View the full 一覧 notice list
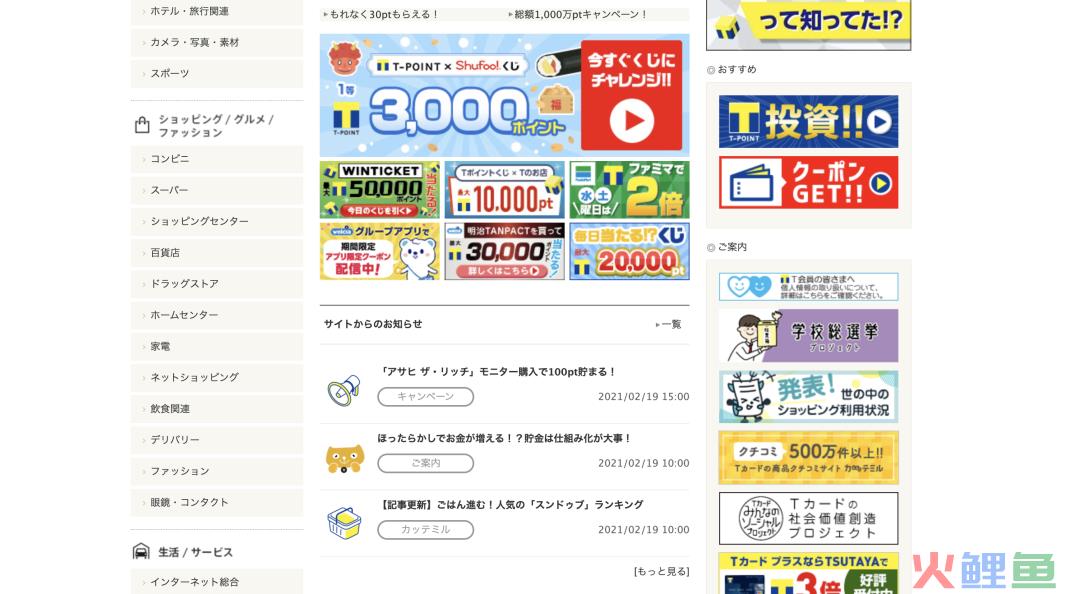 670,324
